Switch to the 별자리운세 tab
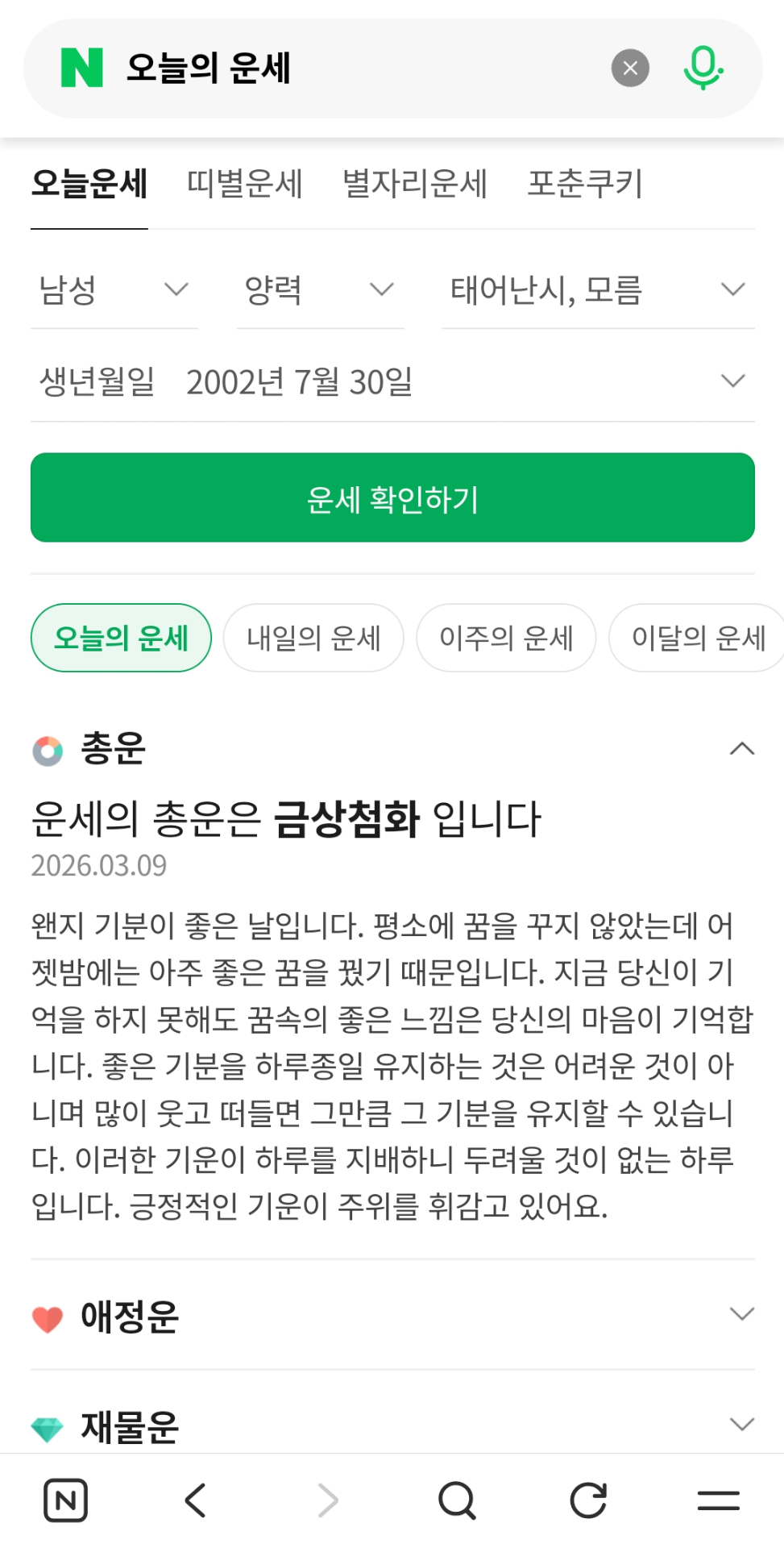The height and width of the screenshot is (1548, 784). click(x=414, y=184)
